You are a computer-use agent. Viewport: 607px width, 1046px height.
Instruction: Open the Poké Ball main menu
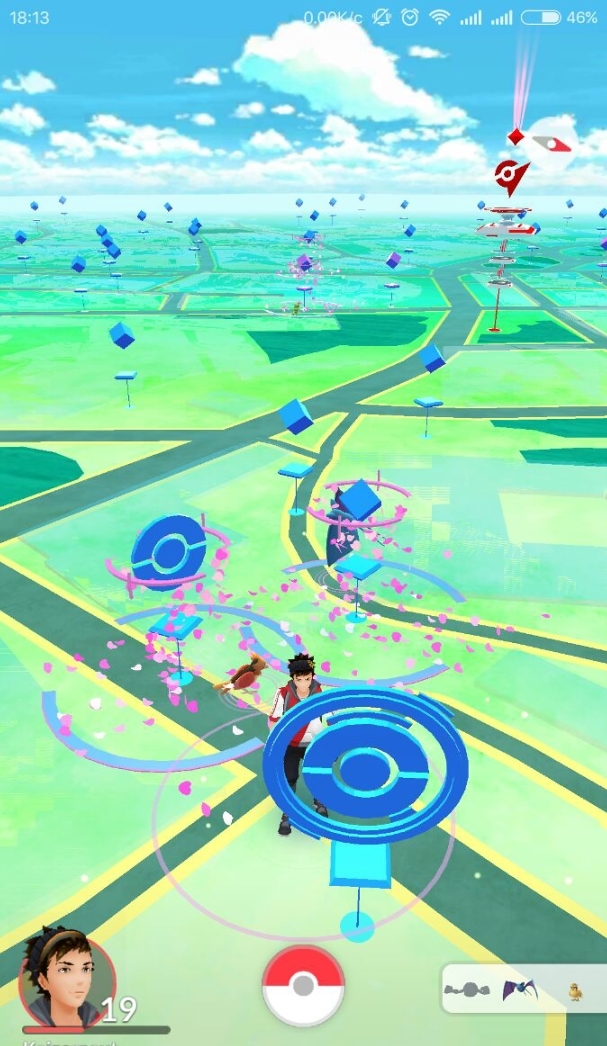click(x=303, y=986)
